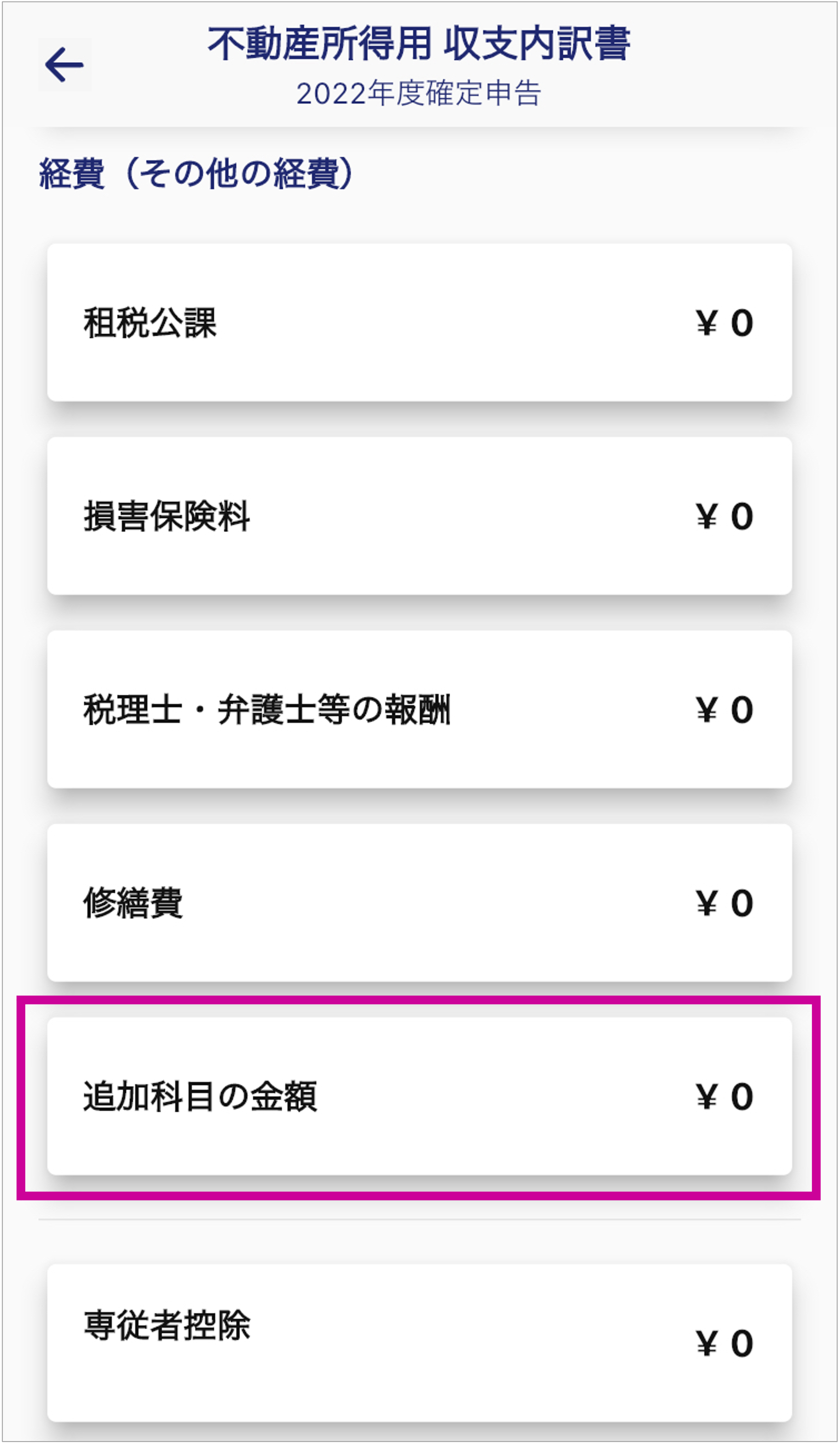Open the 専従者控除 card
This screenshot has height=1443, width=840.
420,1343
